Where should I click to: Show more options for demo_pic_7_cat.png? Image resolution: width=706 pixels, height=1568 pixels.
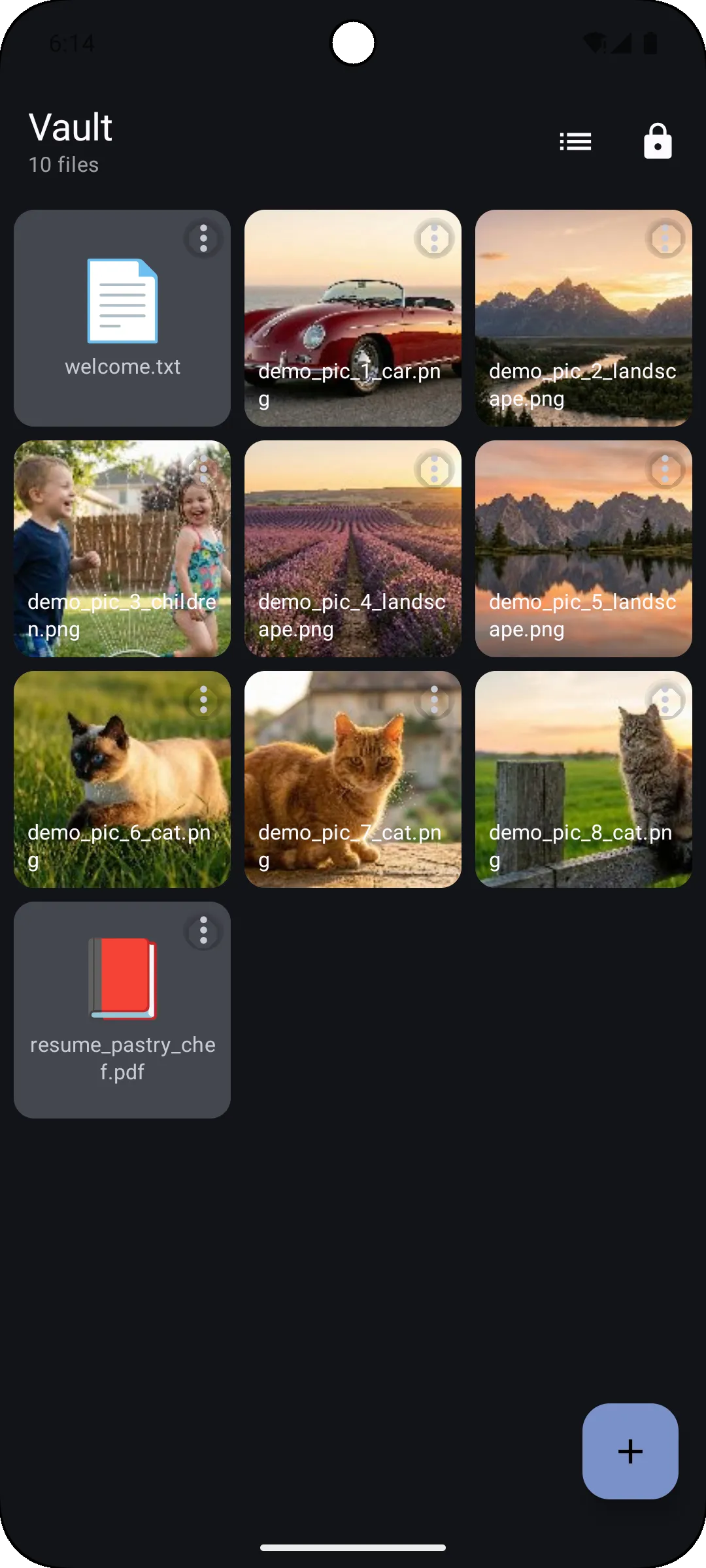click(434, 700)
